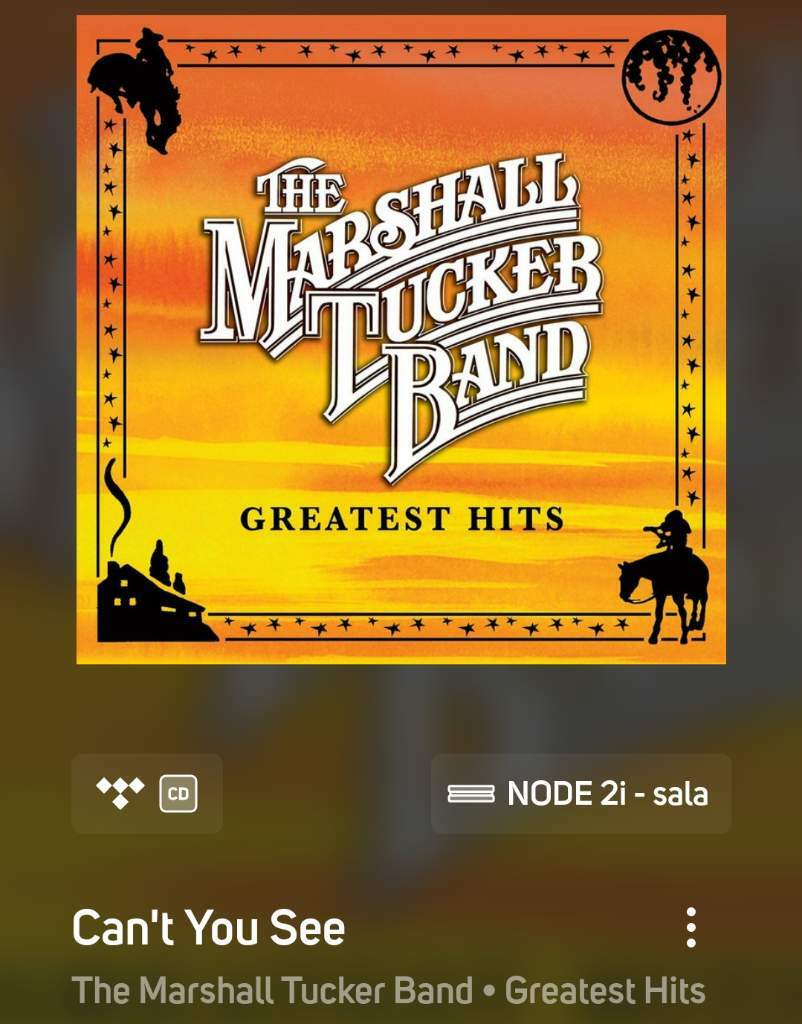Tap the TIDAL CD quality badge
Image resolution: width=802 pixels, height=1024 pixels.
[147, 794]
